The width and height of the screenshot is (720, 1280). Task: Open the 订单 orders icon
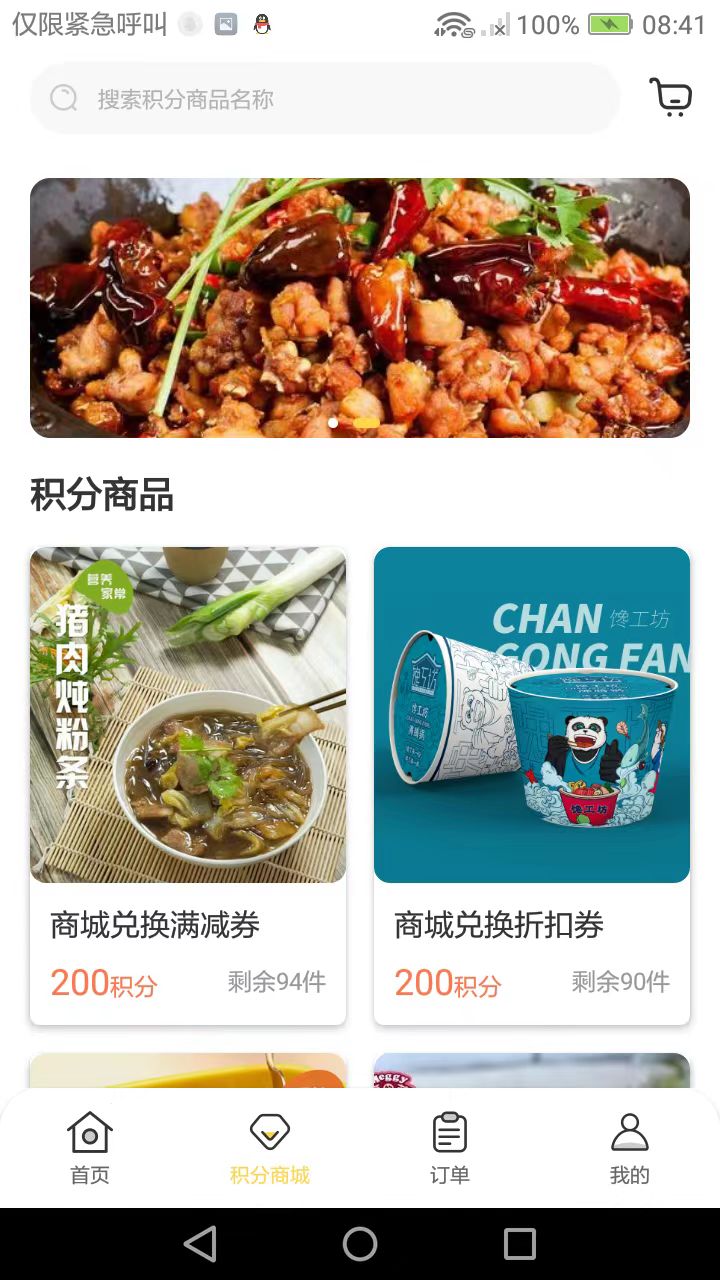[449, 1132]
